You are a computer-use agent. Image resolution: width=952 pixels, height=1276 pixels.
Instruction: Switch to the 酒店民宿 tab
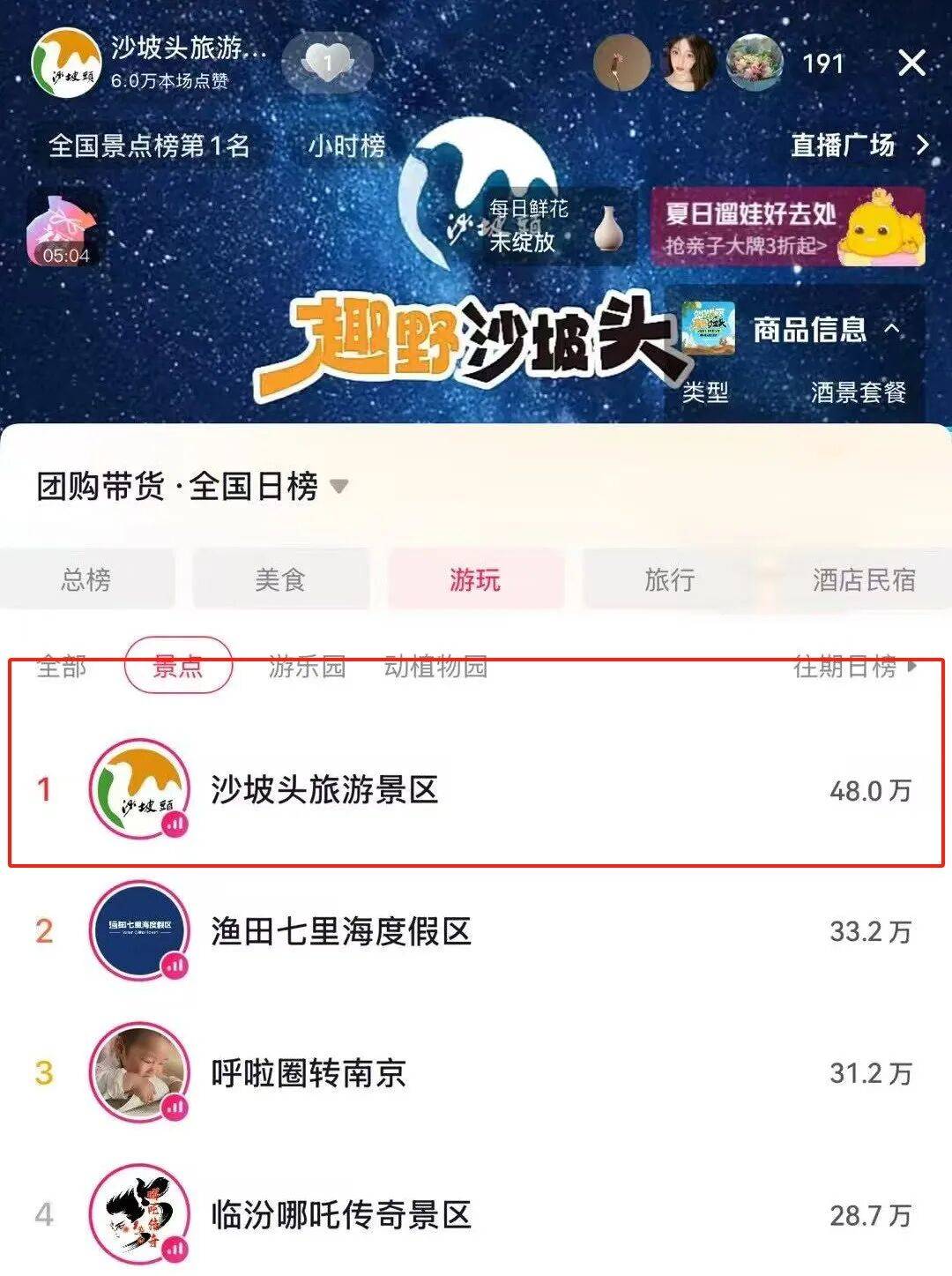[863, 579]
